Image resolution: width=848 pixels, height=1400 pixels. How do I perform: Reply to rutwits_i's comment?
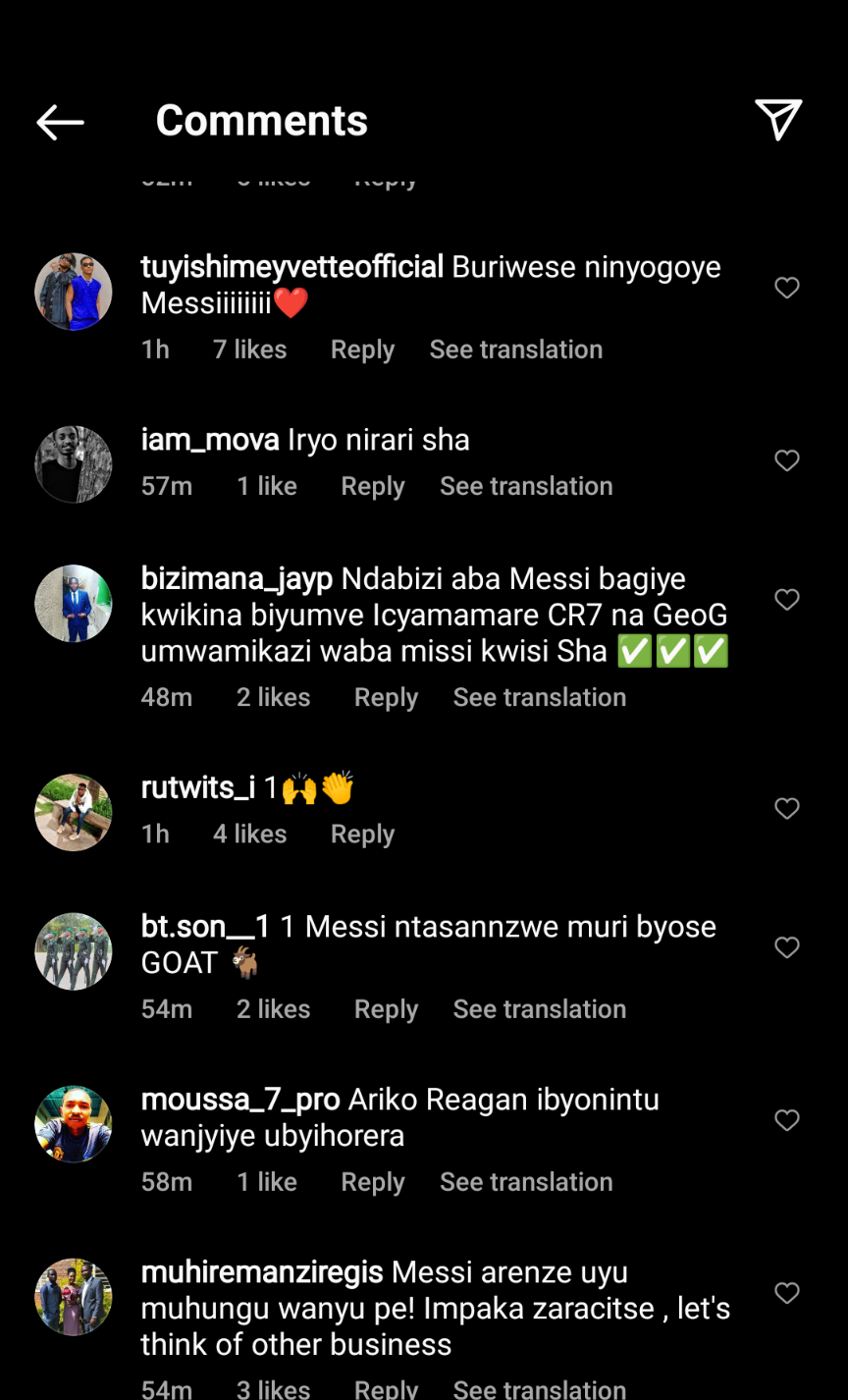362,834
